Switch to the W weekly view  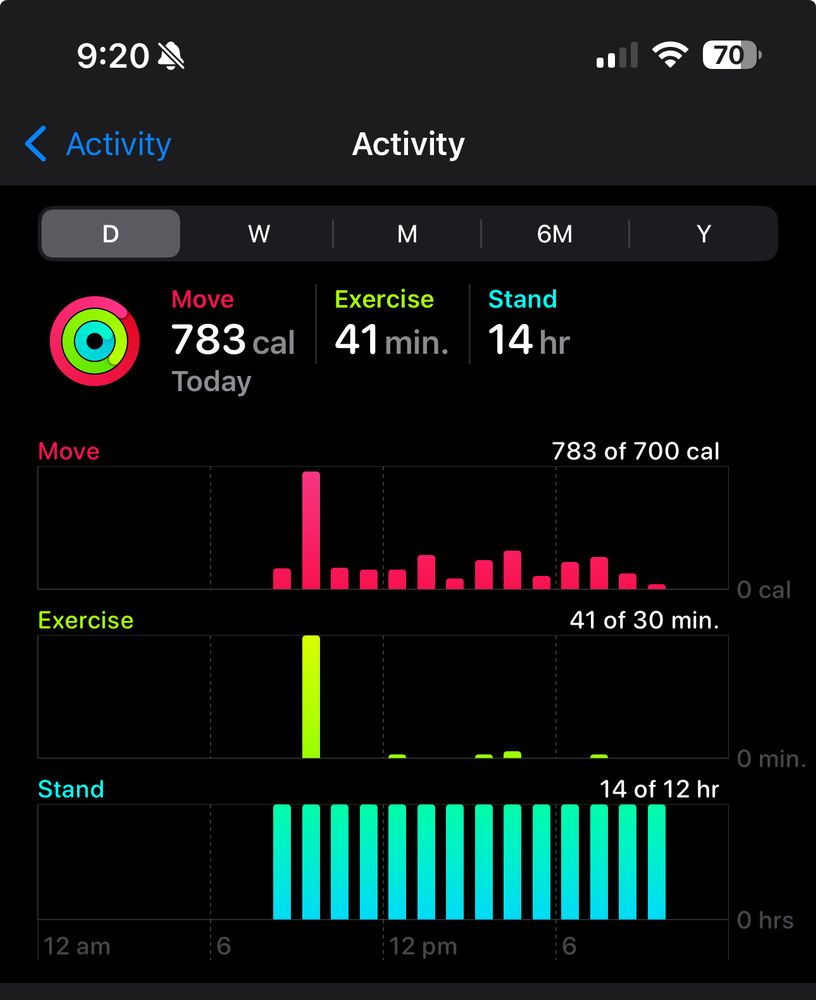point(259,234)
